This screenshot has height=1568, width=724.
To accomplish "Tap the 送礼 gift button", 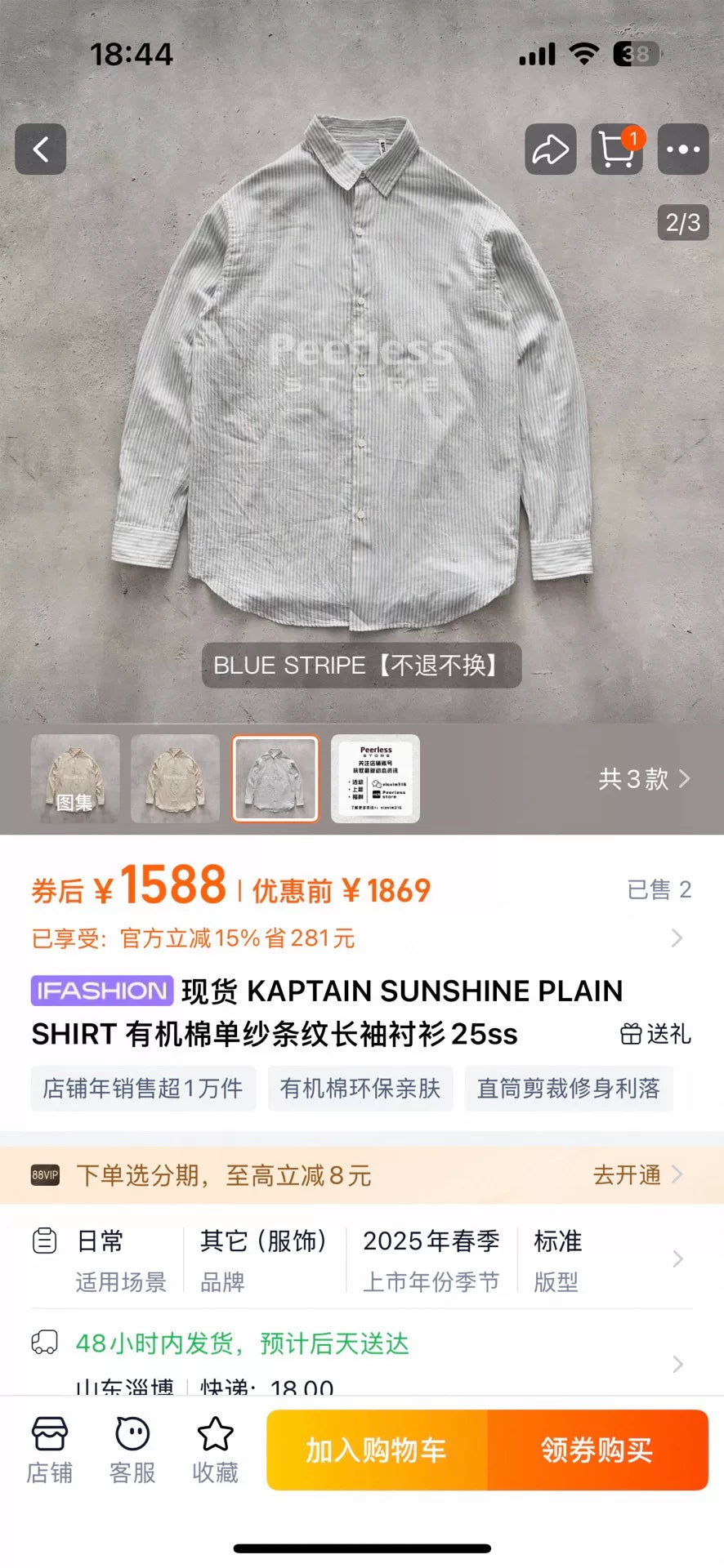I will click(656, 1034).
